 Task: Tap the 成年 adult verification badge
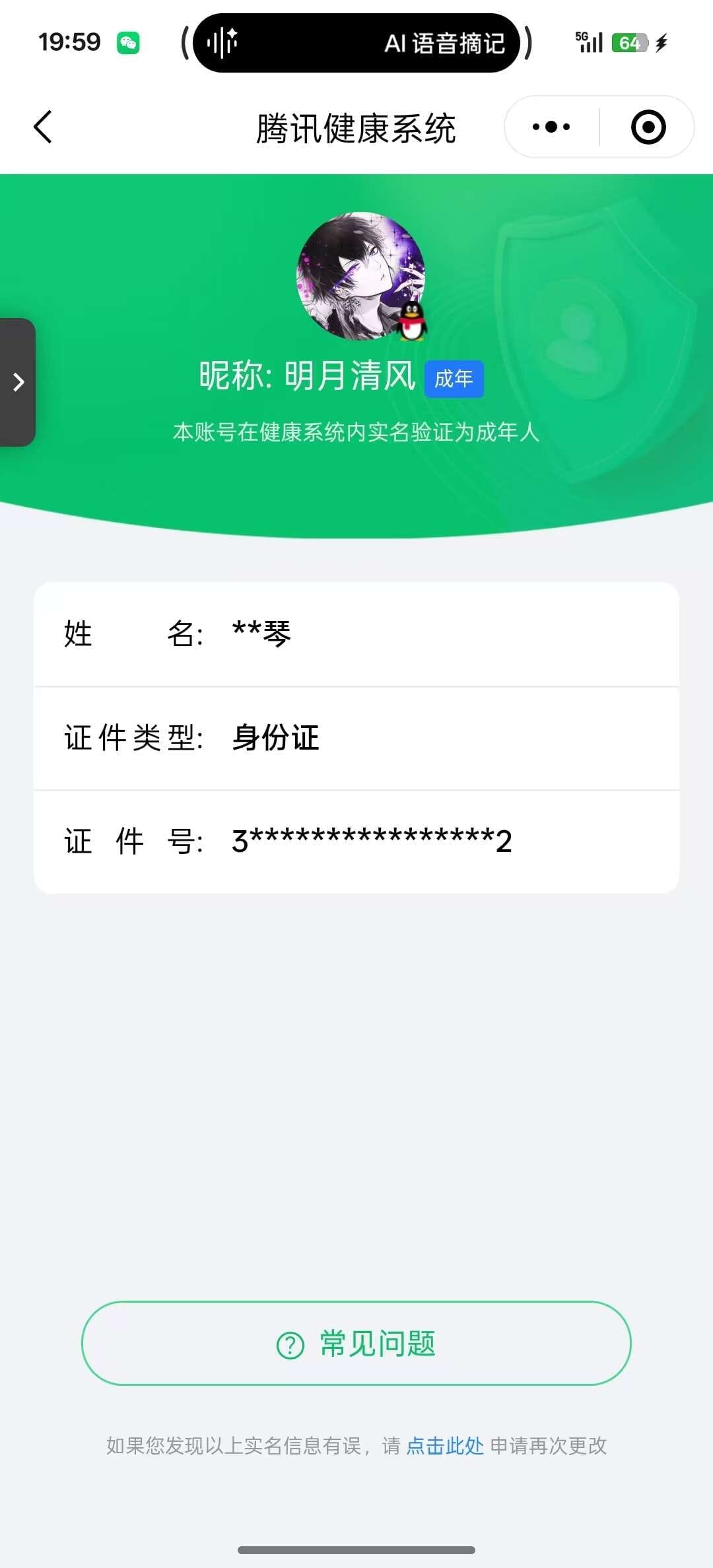(454, 377)
